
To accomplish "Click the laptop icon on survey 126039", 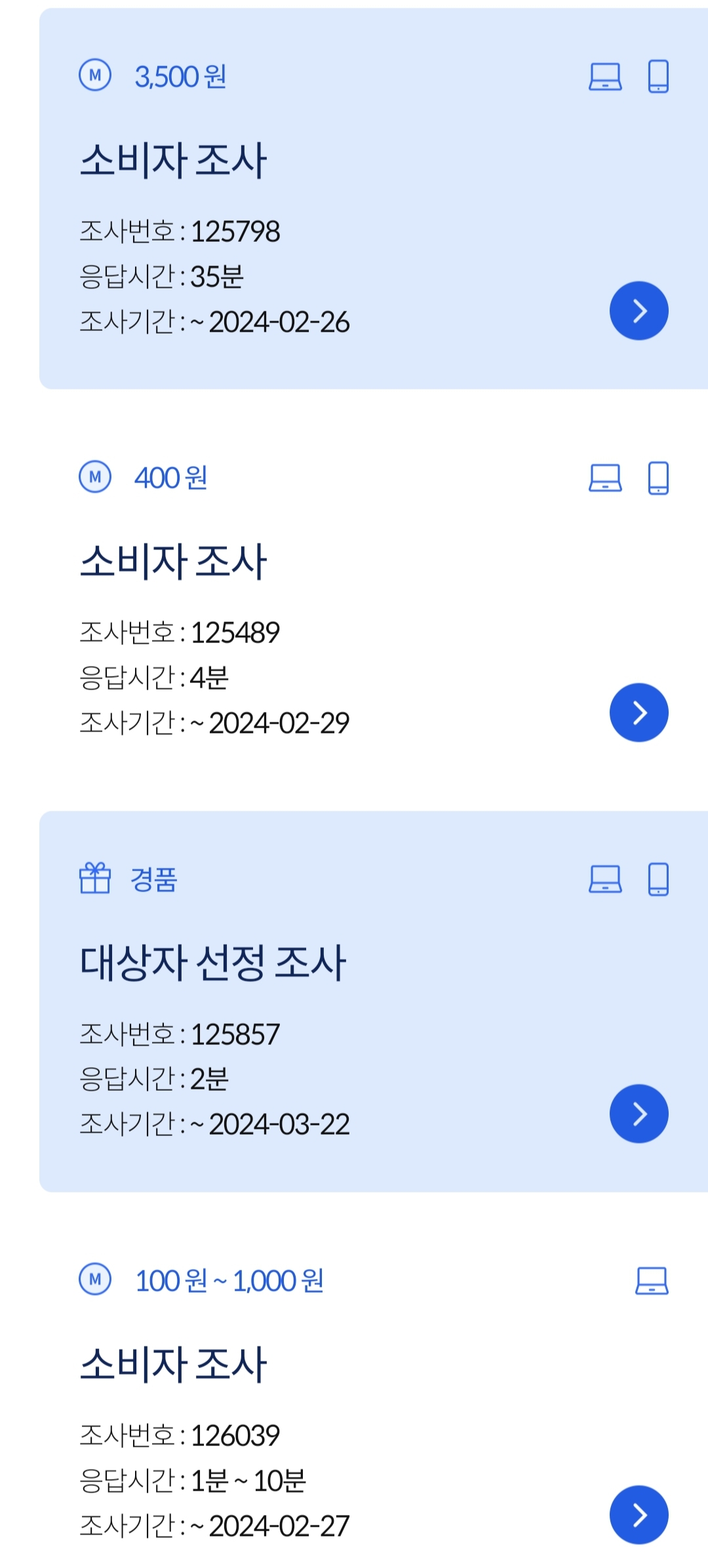I will 652,1280.
